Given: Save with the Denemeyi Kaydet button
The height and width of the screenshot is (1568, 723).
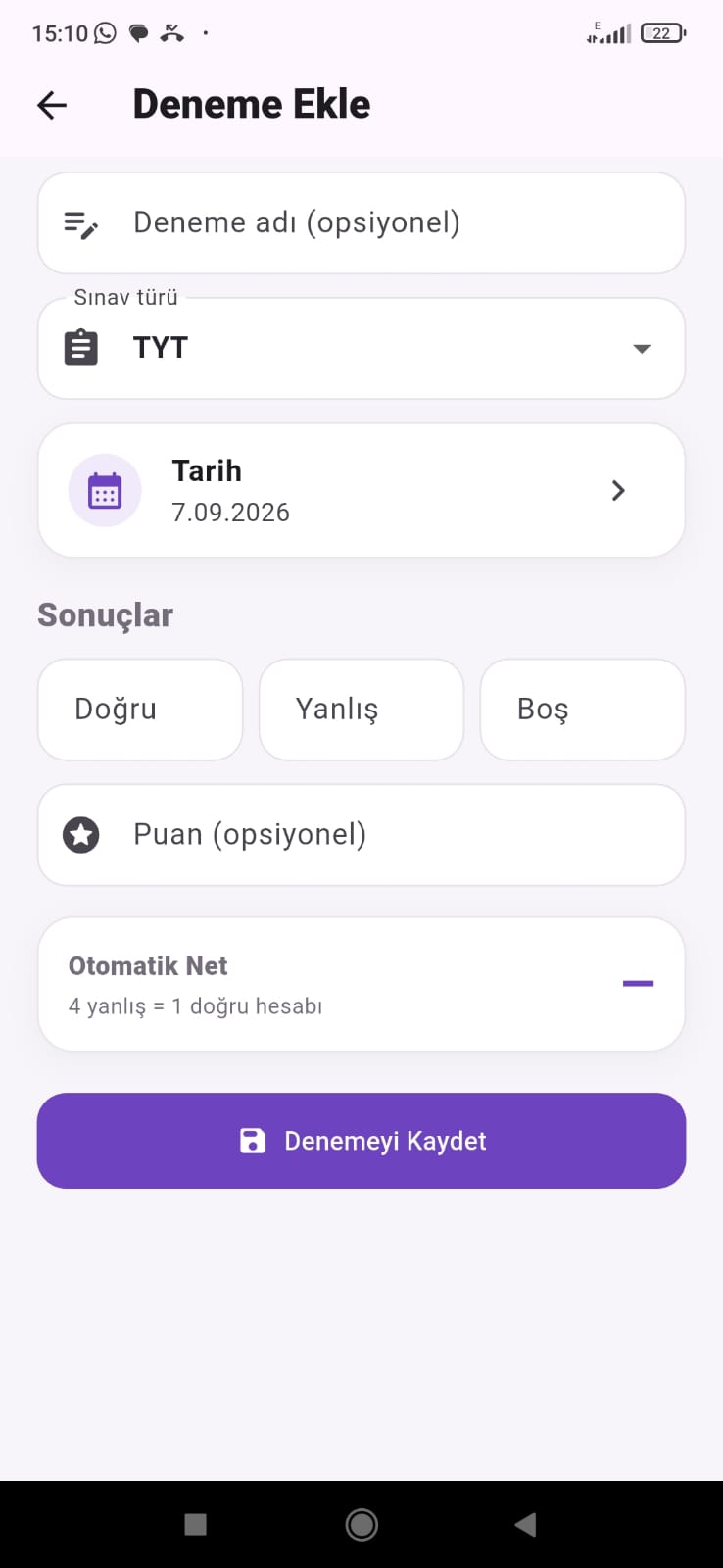Looking at the screenshot, I should point(361,1141).
